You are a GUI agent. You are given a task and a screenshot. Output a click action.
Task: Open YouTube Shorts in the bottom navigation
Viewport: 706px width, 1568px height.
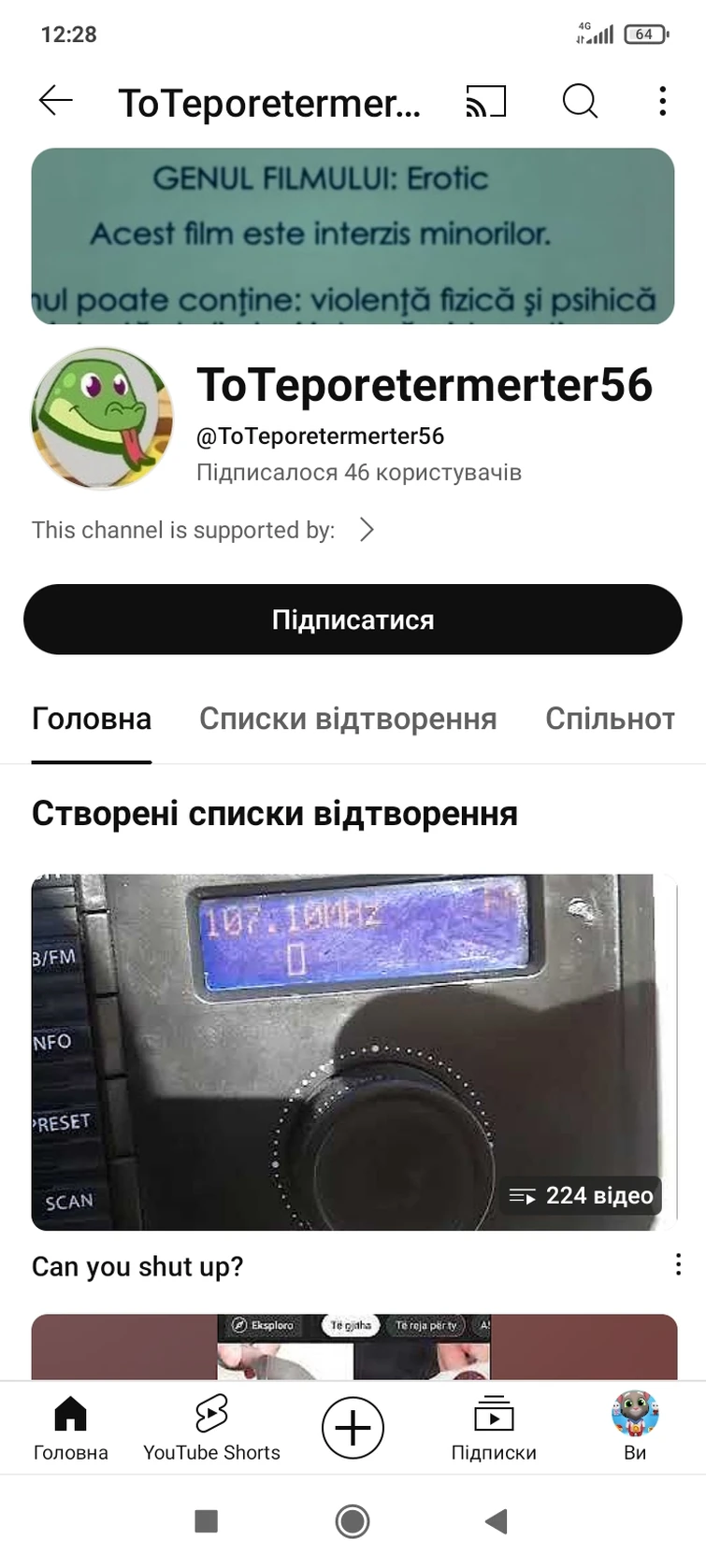pyautogui.click(x=211, y=1429)
